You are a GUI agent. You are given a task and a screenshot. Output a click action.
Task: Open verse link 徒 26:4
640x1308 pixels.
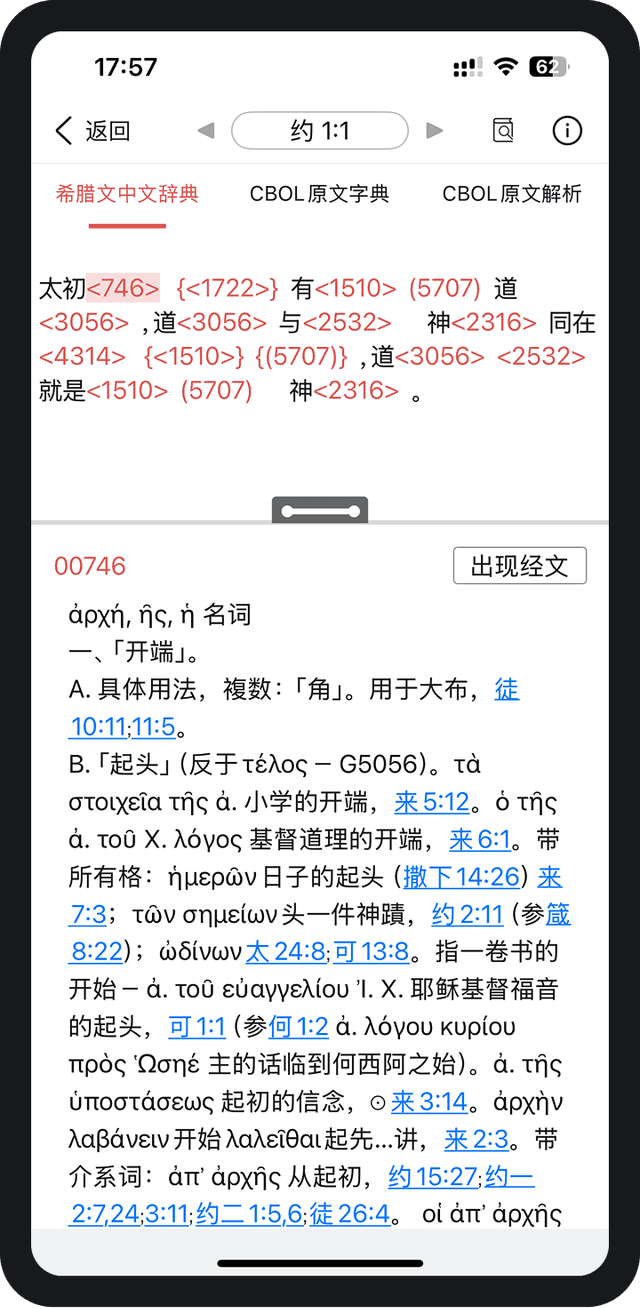tap(349, 1214)
